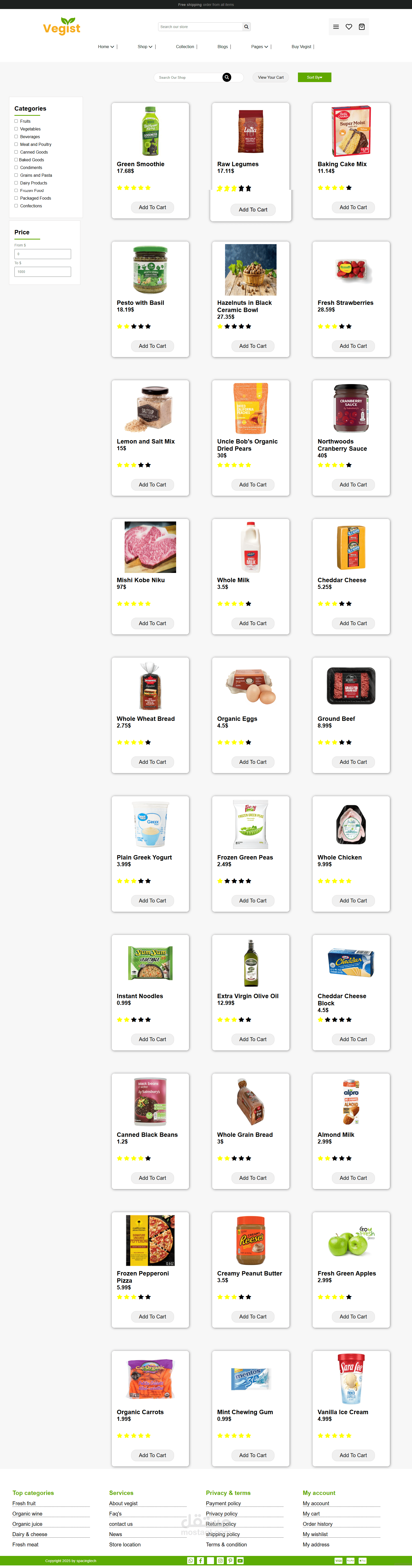Open the Sort By dropdown
This screenshot has width=412, height=1568.
click(x=314, y=77)
